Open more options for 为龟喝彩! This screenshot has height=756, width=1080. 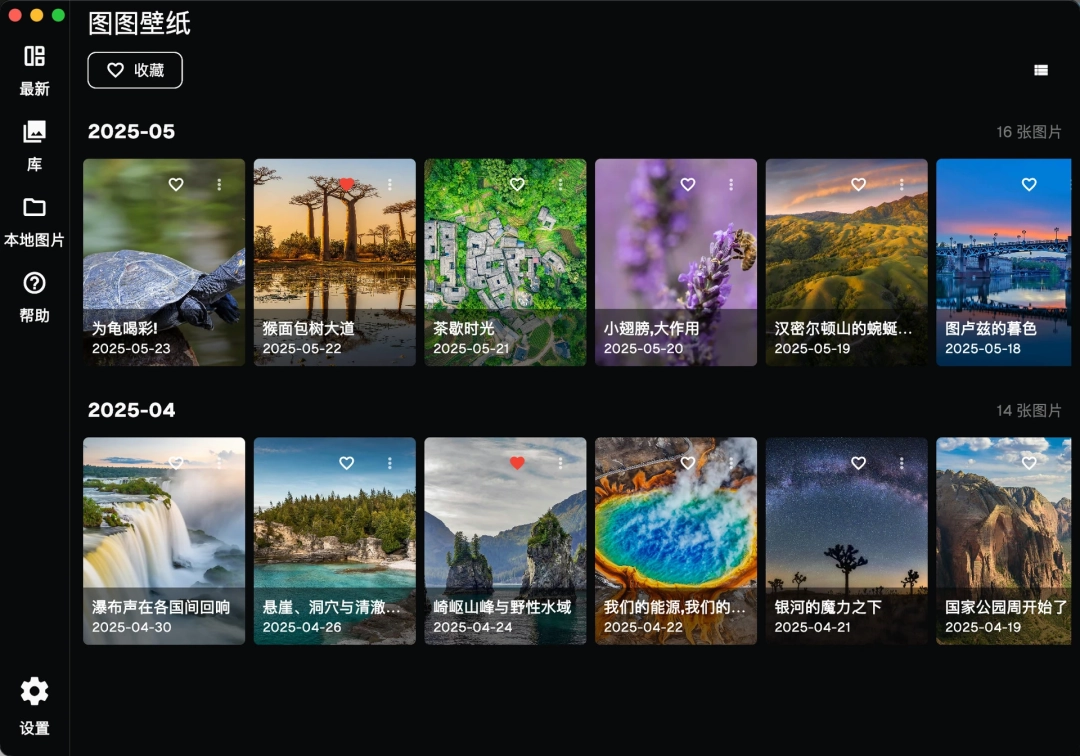[219, 184]
